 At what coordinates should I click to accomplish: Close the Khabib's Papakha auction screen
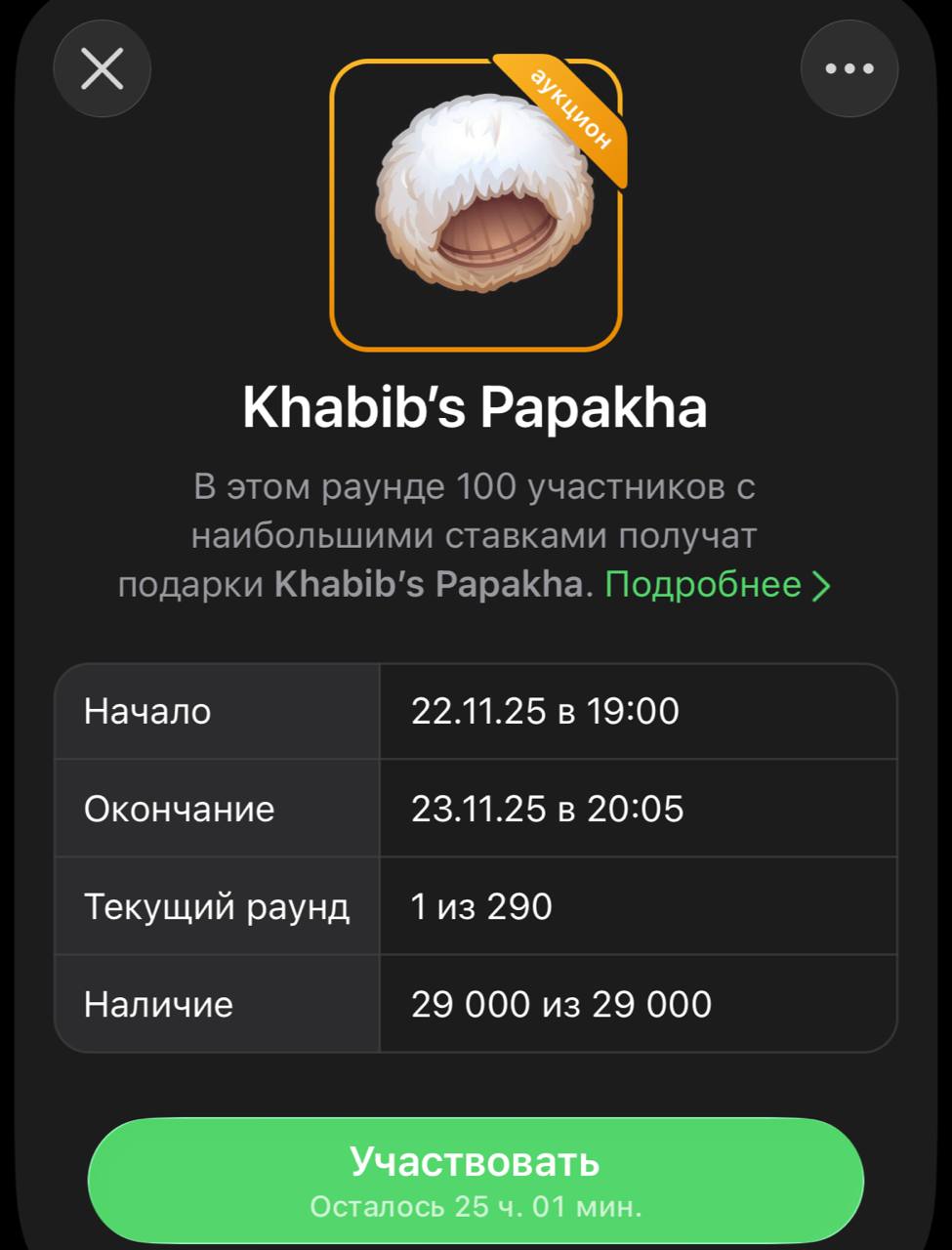click(102, 68)
